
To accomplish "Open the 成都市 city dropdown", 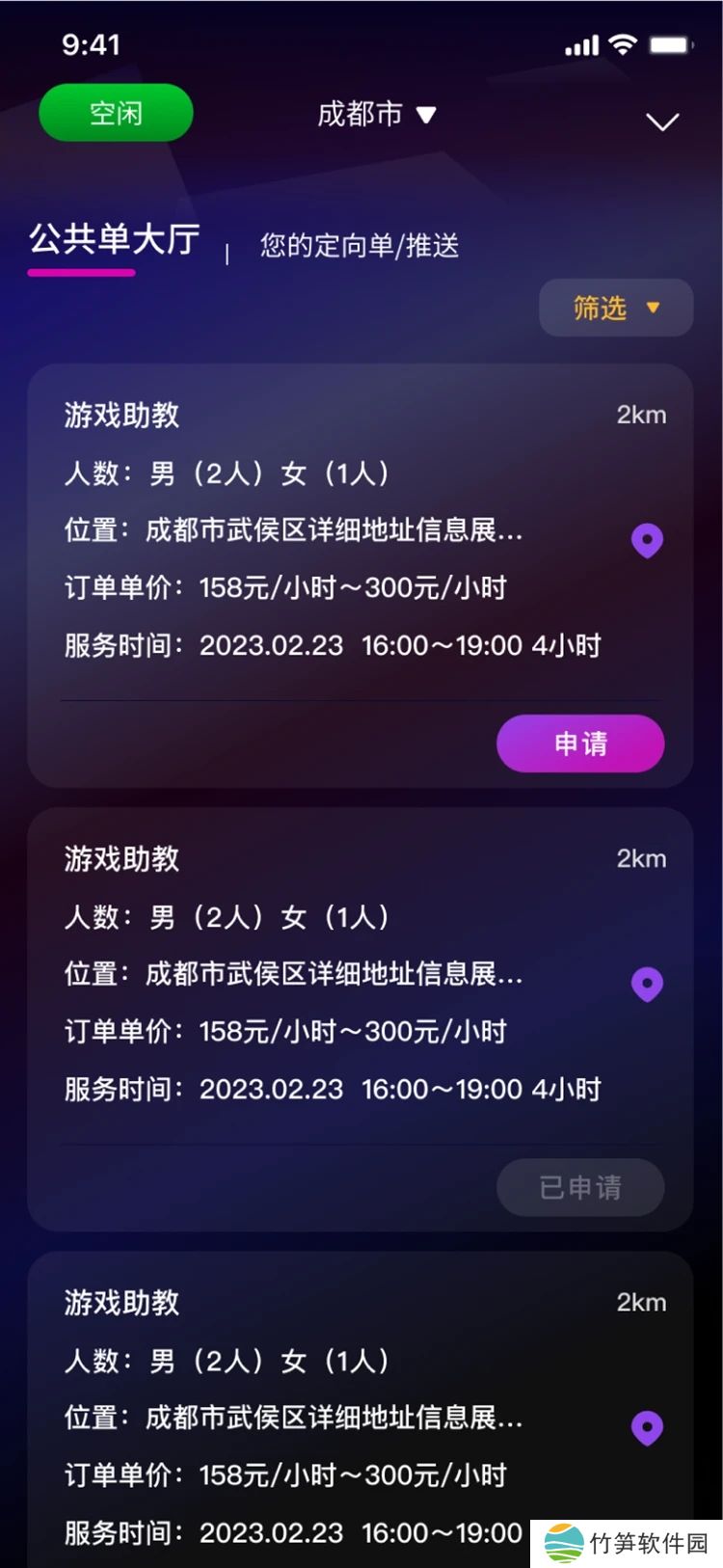I will (x=376, y=115).
